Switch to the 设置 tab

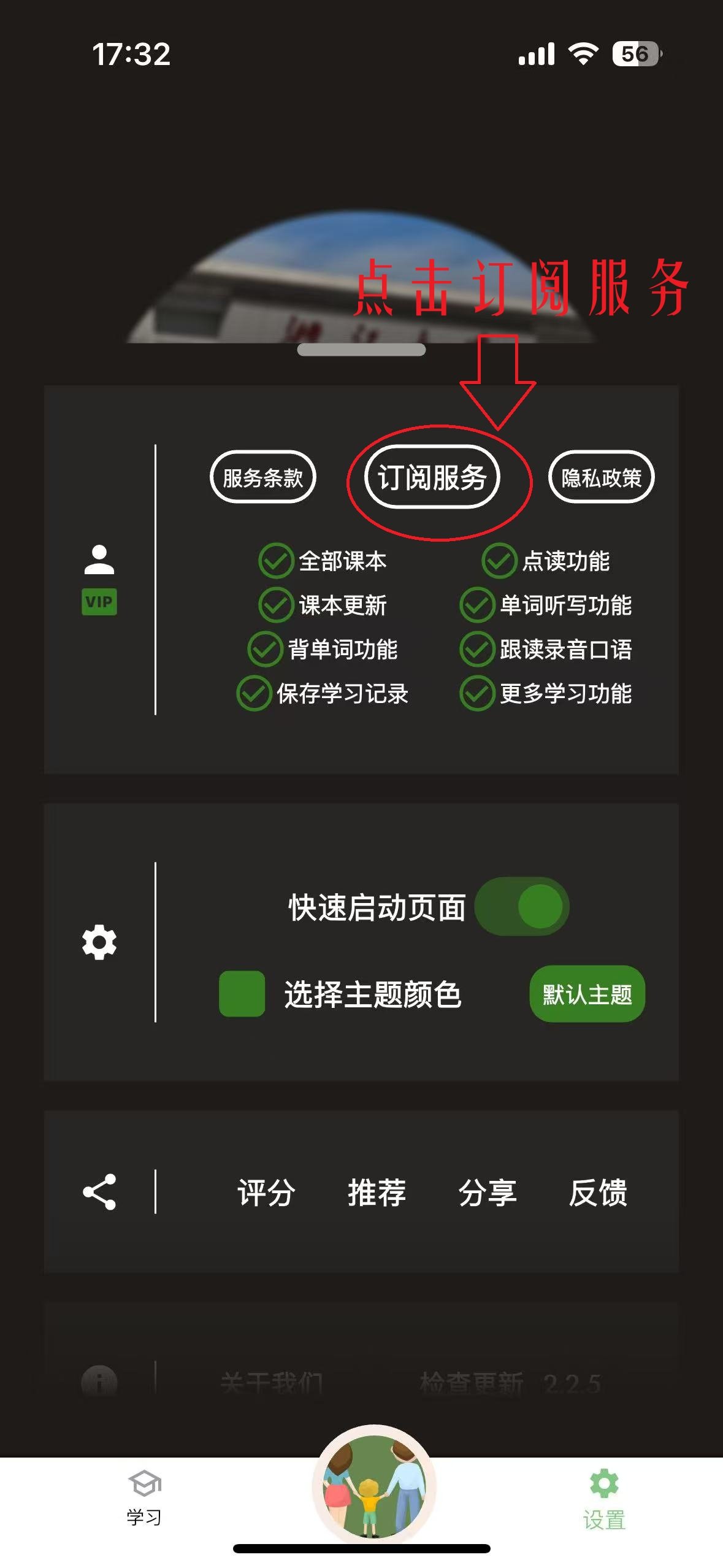604,1497
